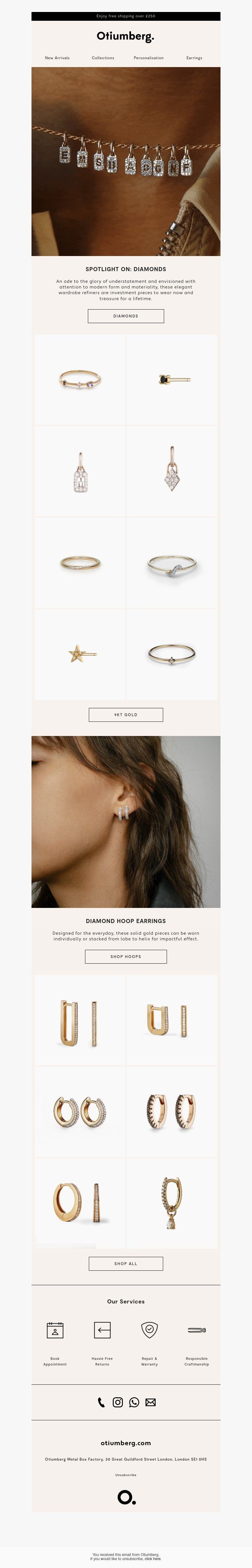Open the New Arrivals link
Image resolution: width=252 pixels, height=1568 pixels.
tap(57, 58)
